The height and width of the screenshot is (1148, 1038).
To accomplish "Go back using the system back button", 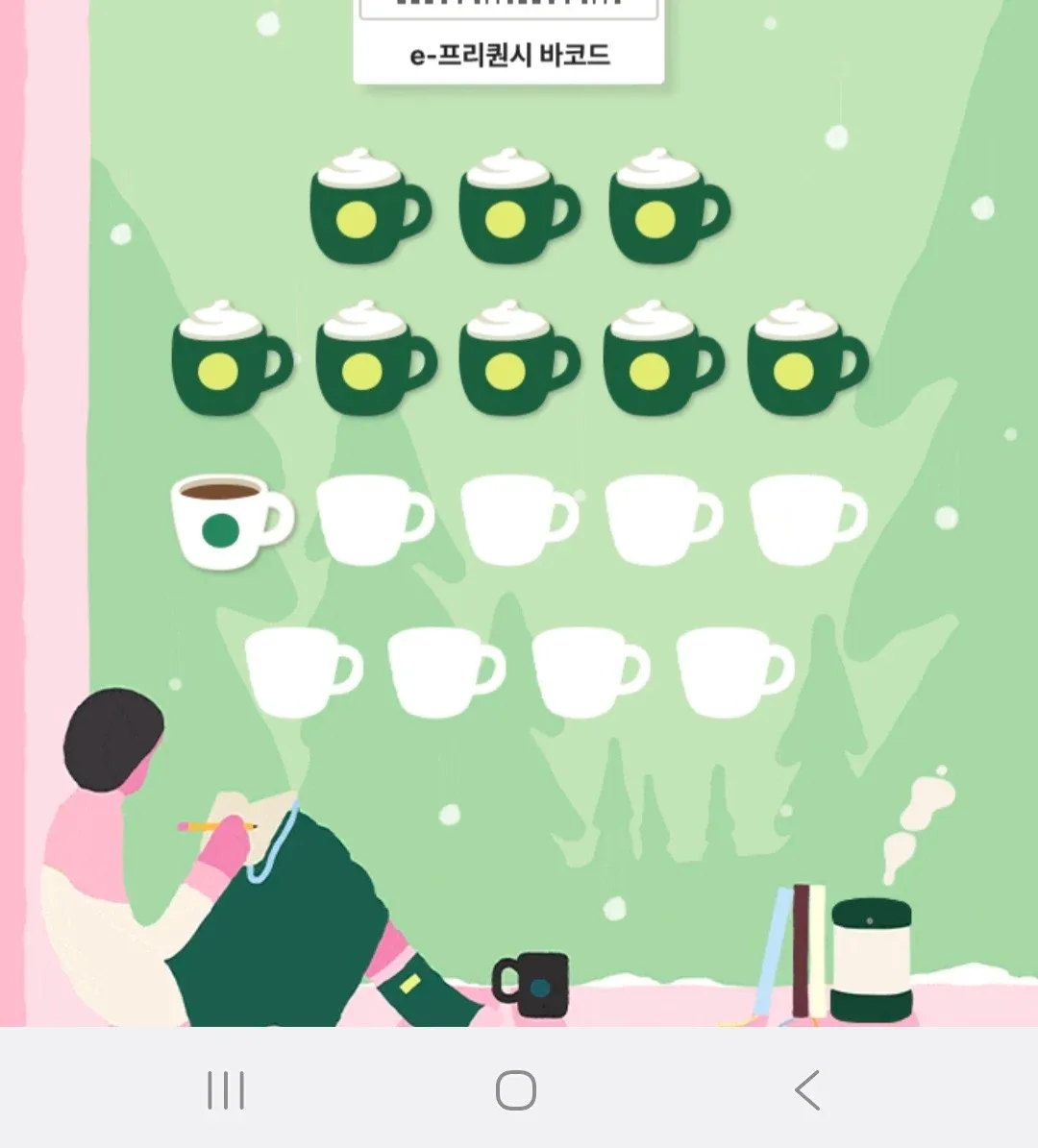I will coord(808,1090).
